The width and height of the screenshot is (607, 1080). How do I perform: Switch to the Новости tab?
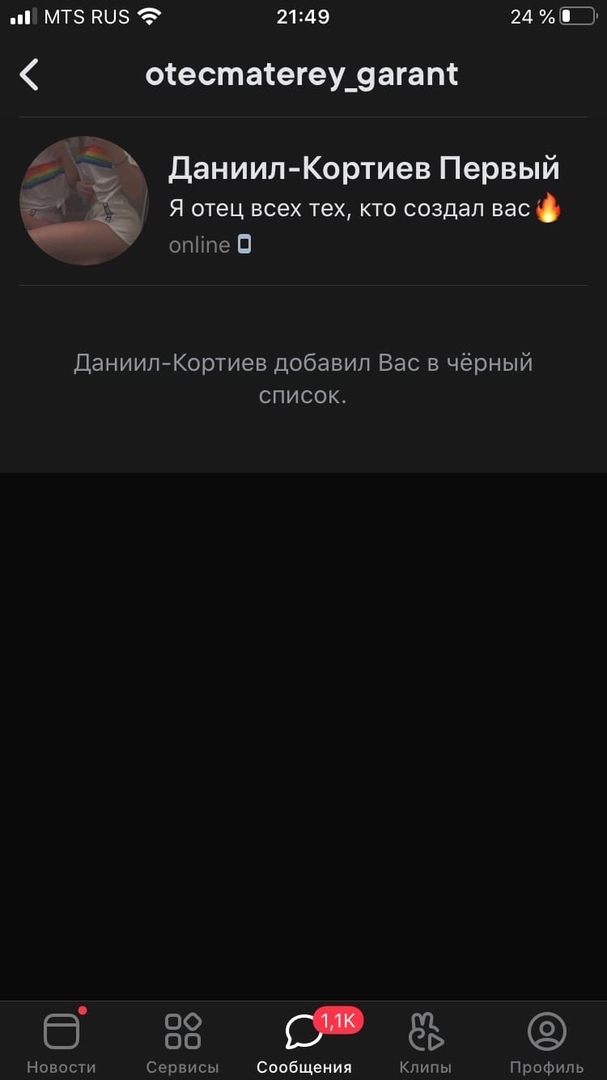point(61,1042)
